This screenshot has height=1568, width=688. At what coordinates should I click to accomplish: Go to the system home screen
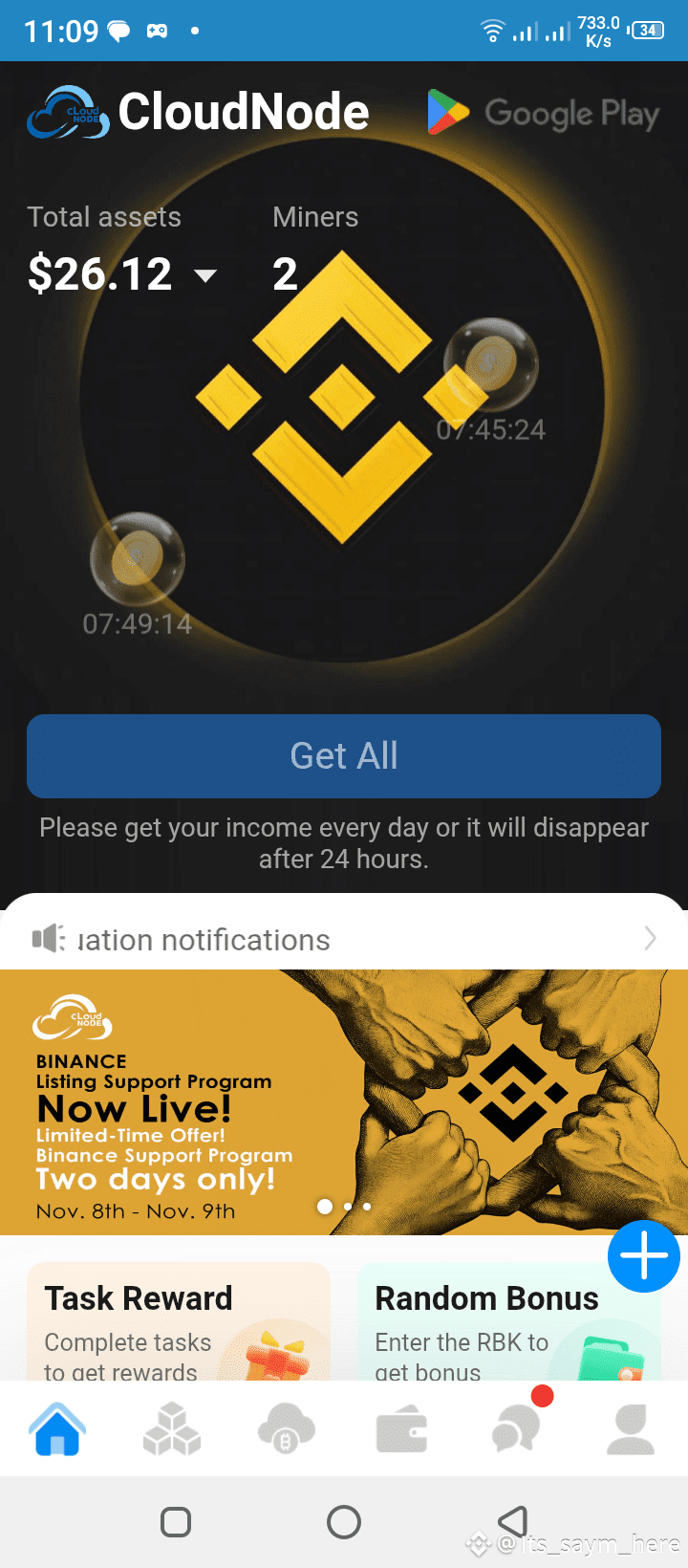(x=344, y=1521)
